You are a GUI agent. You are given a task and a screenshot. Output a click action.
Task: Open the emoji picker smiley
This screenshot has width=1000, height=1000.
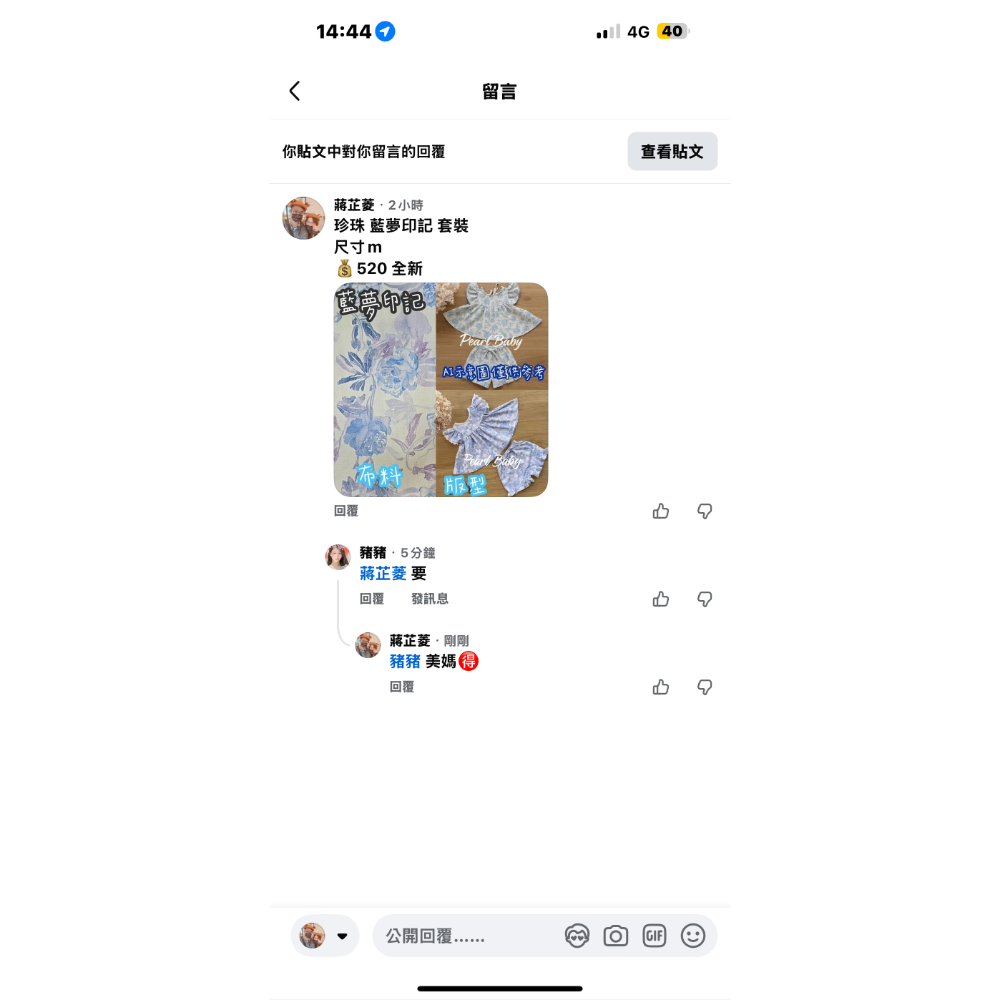point(693,936)
